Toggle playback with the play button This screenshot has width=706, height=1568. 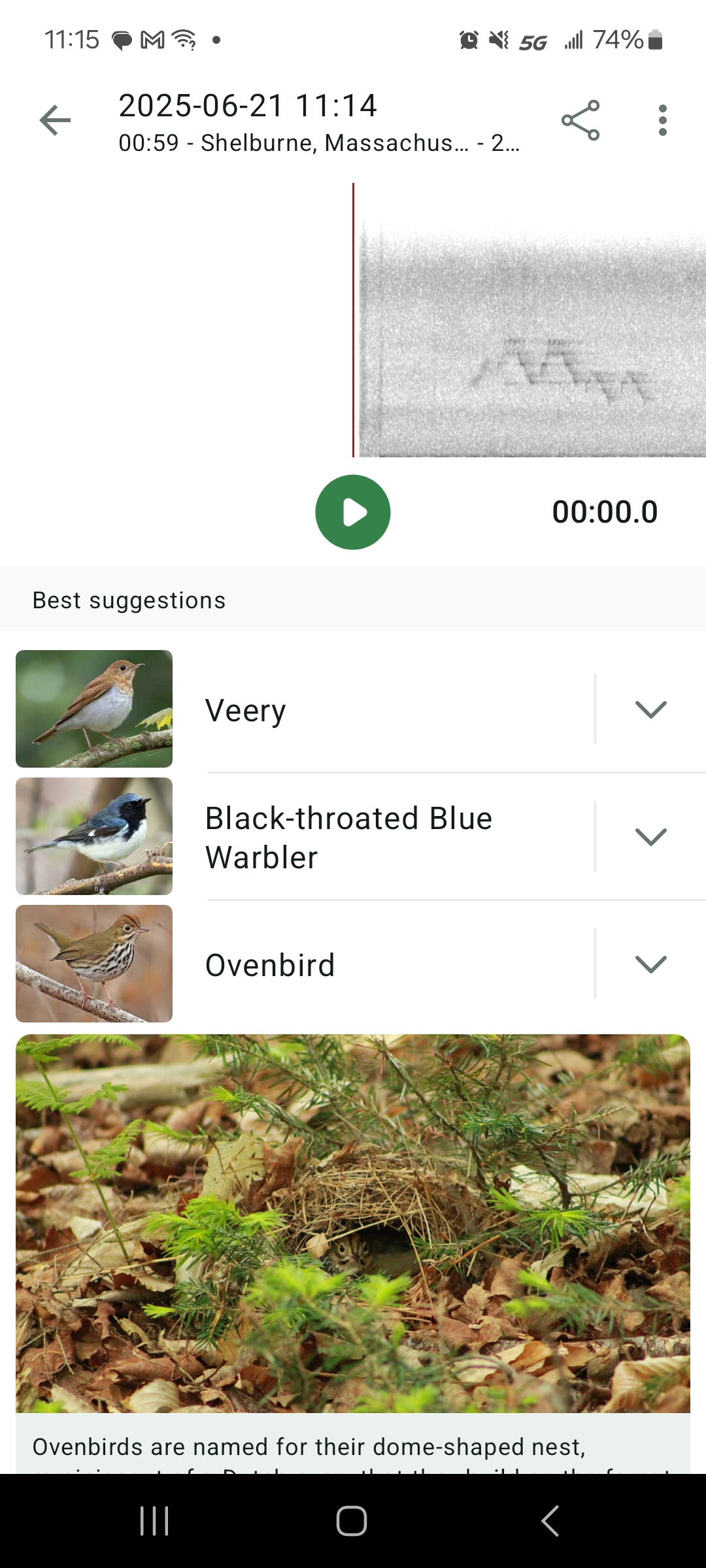coord(353,512)
